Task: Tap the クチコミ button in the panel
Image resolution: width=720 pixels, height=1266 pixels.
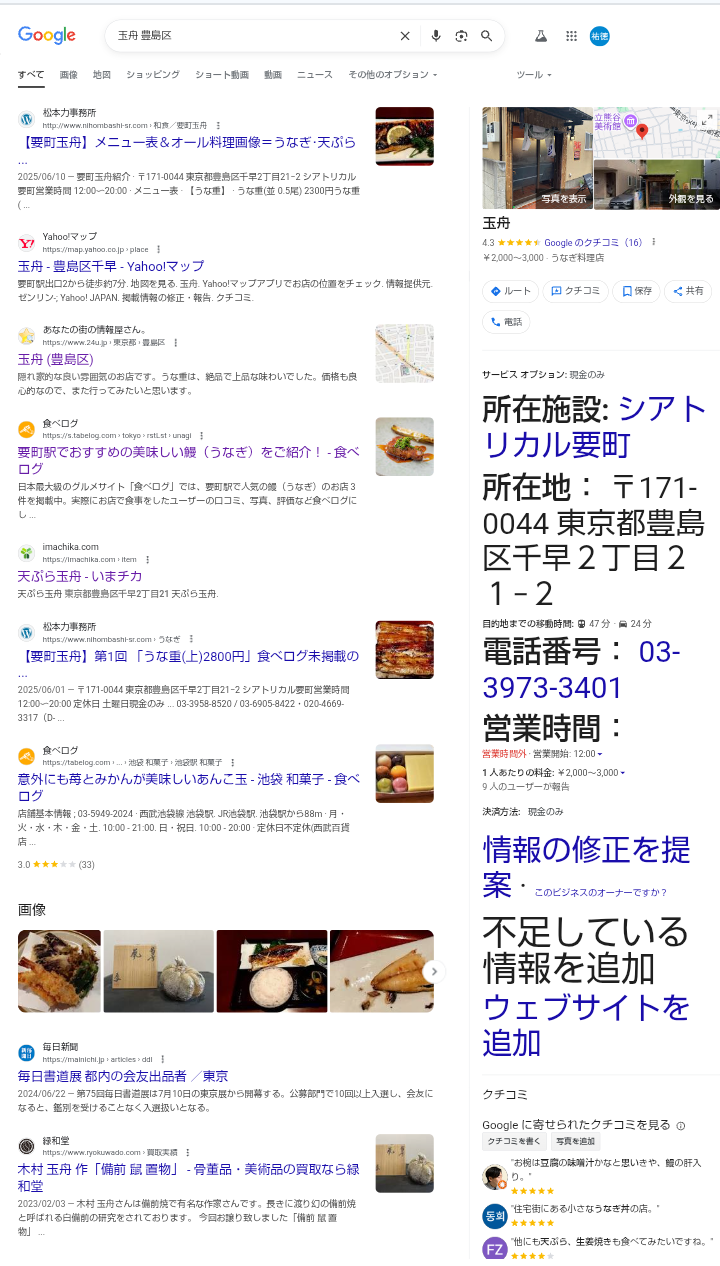Action: (x=574, y=291)
